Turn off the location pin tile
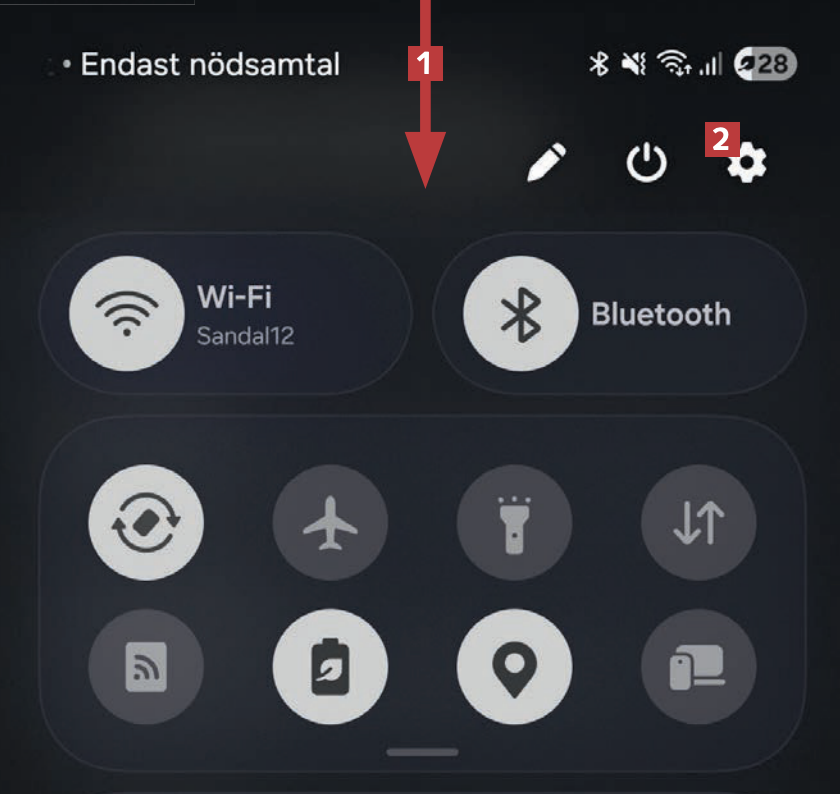The height and width of the screenshot is (794, 840). click(x=514, y=667)
